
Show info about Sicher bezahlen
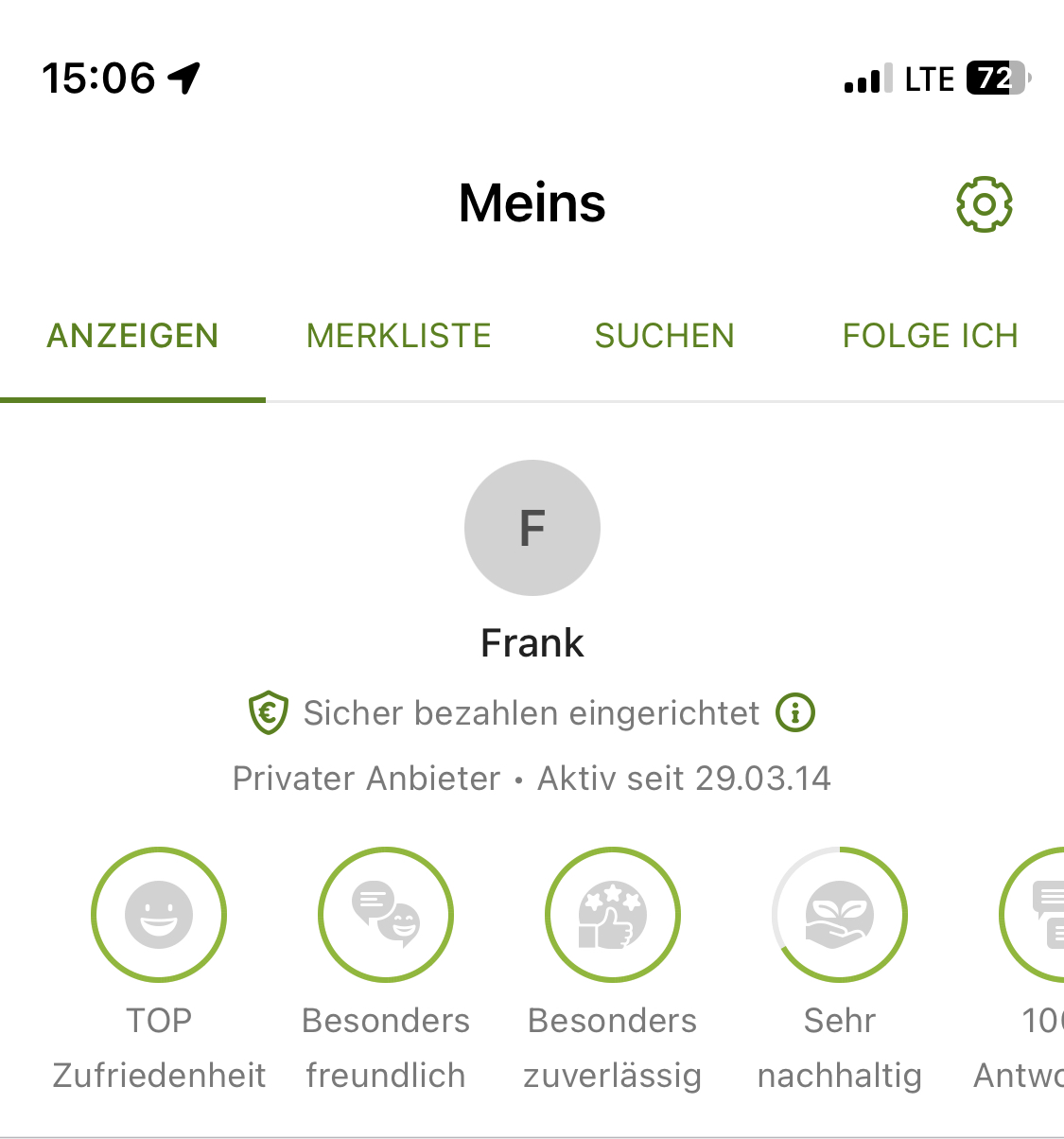[795, 712]
